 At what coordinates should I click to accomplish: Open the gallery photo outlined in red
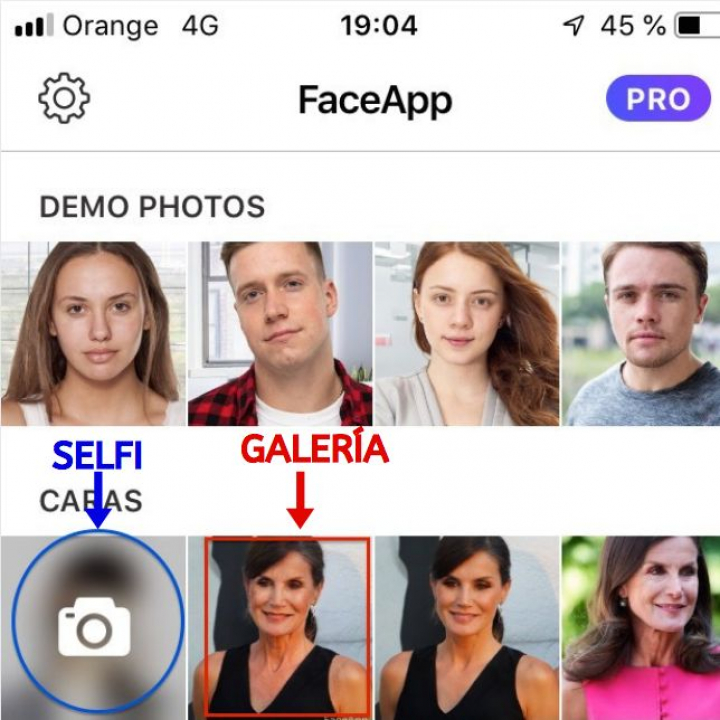point(288,627)
